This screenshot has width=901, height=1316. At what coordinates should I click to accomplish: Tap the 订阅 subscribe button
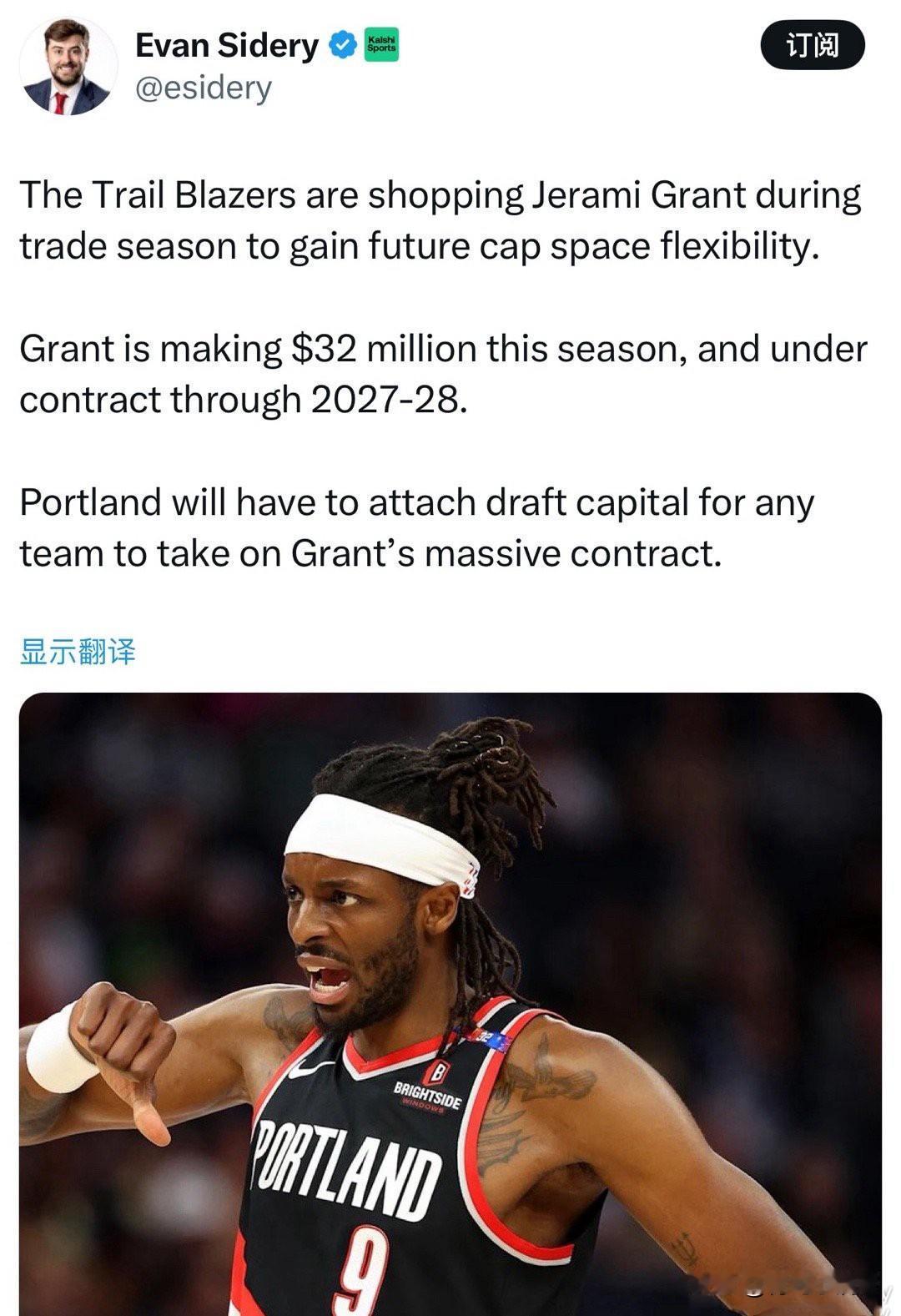pyautogui.click(x=813, y=45)
